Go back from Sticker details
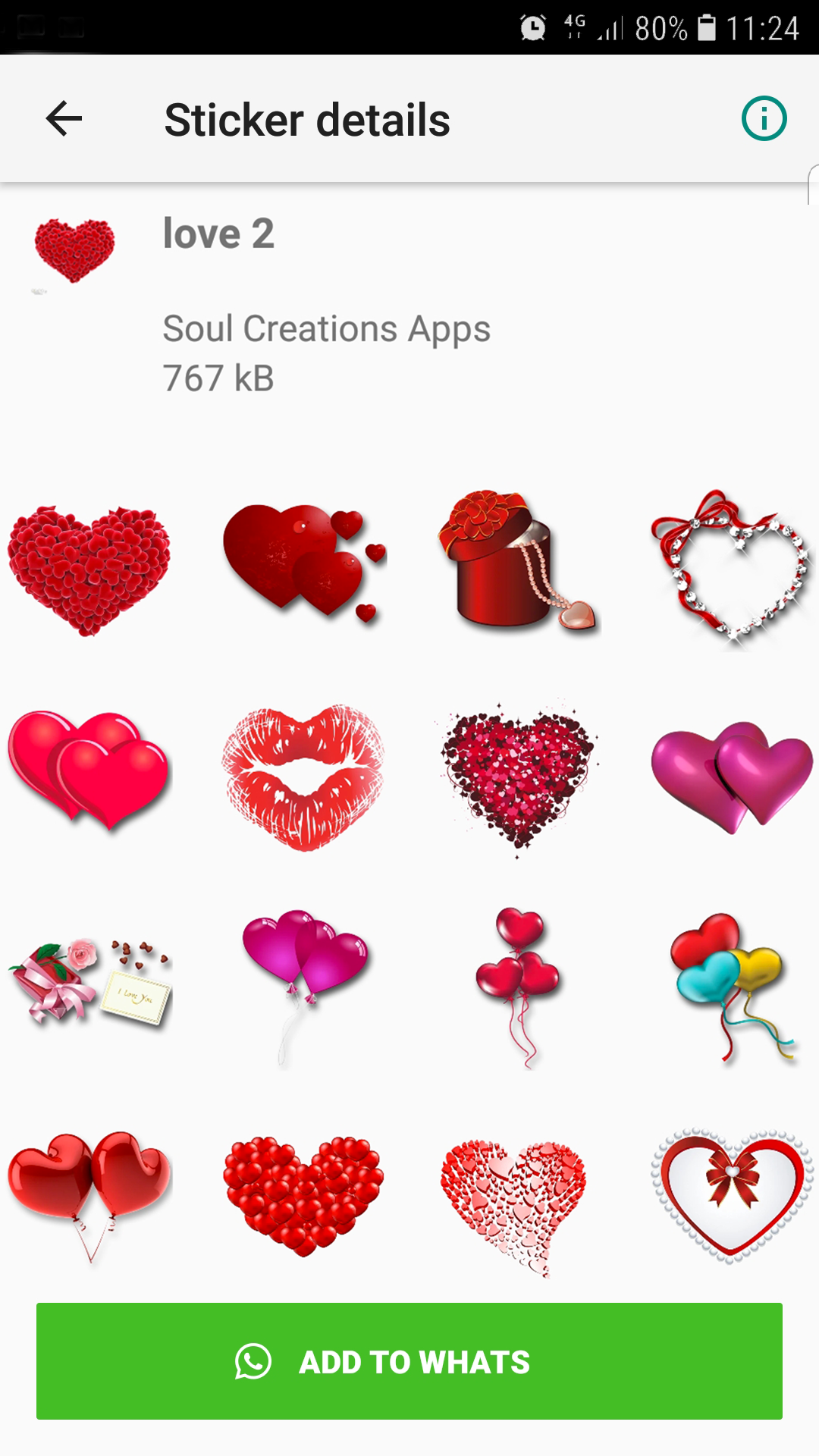This screenshot has height=1456, width=819. [x=64, y=119]
